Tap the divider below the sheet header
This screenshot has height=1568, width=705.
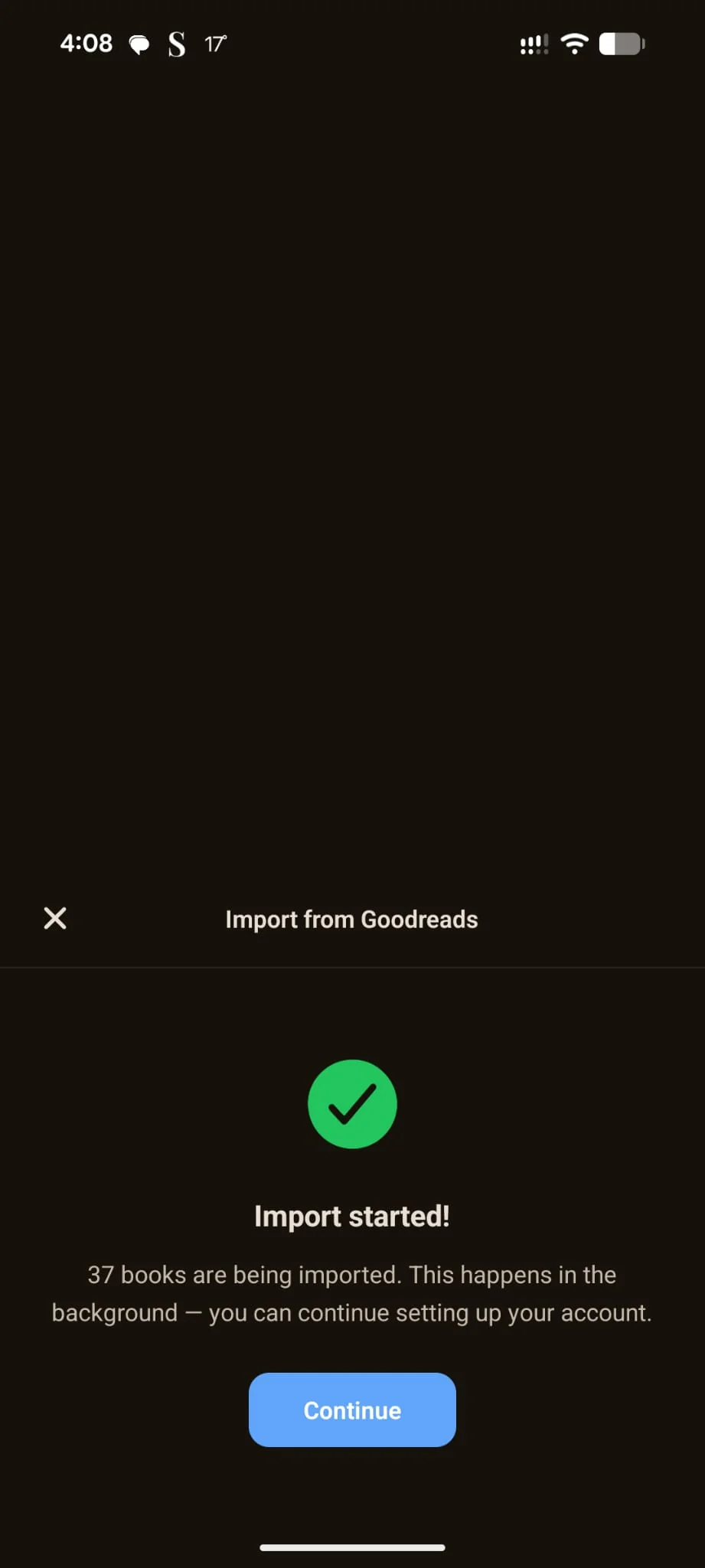pos(352,969)
